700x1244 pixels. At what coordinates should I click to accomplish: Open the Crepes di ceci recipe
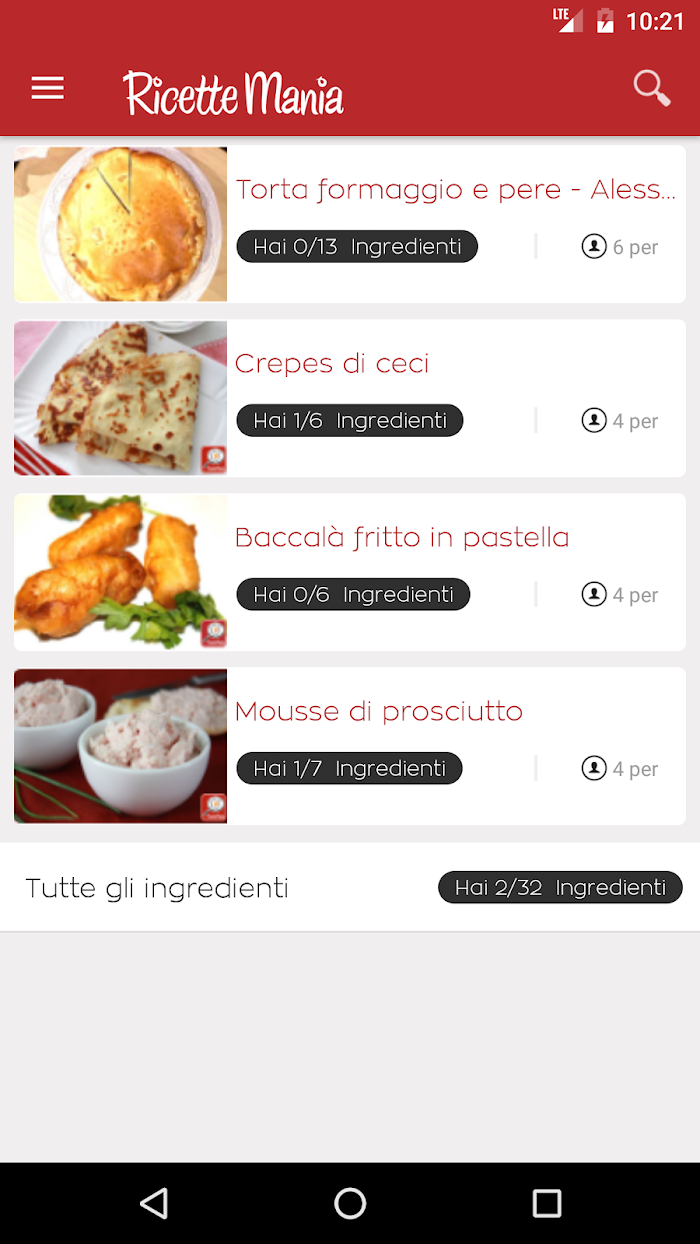point(350,398)
